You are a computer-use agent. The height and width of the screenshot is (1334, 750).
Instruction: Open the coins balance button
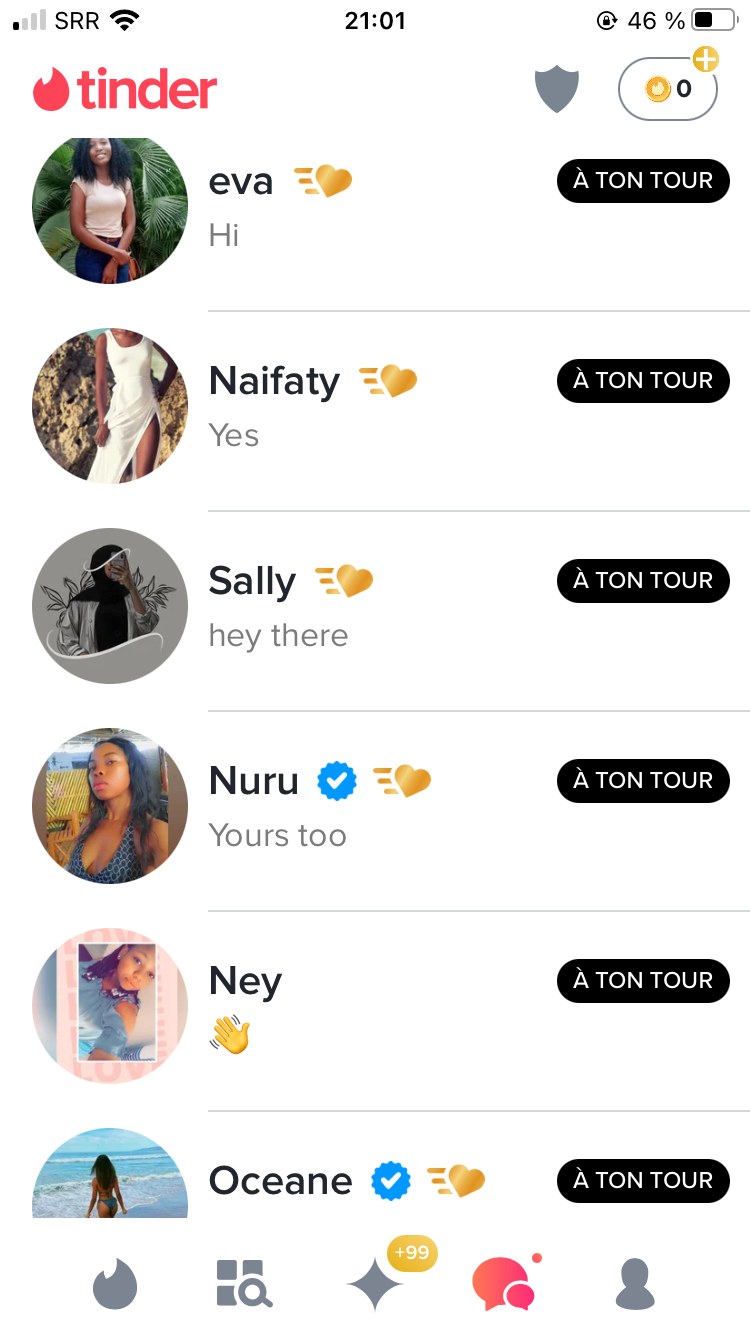coord(668,89)
